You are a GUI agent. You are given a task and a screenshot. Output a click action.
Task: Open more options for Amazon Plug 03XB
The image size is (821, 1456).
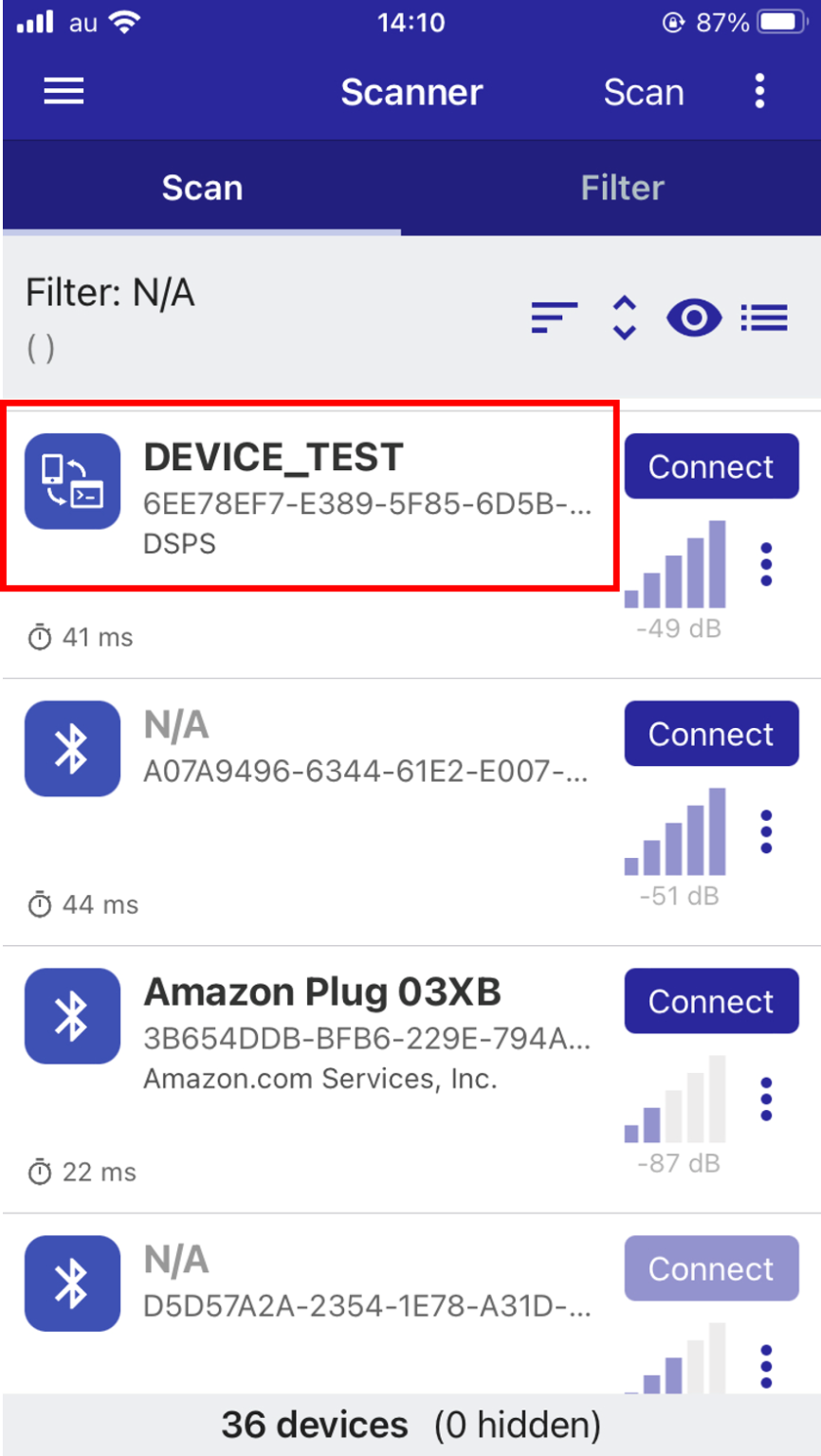766,1100
